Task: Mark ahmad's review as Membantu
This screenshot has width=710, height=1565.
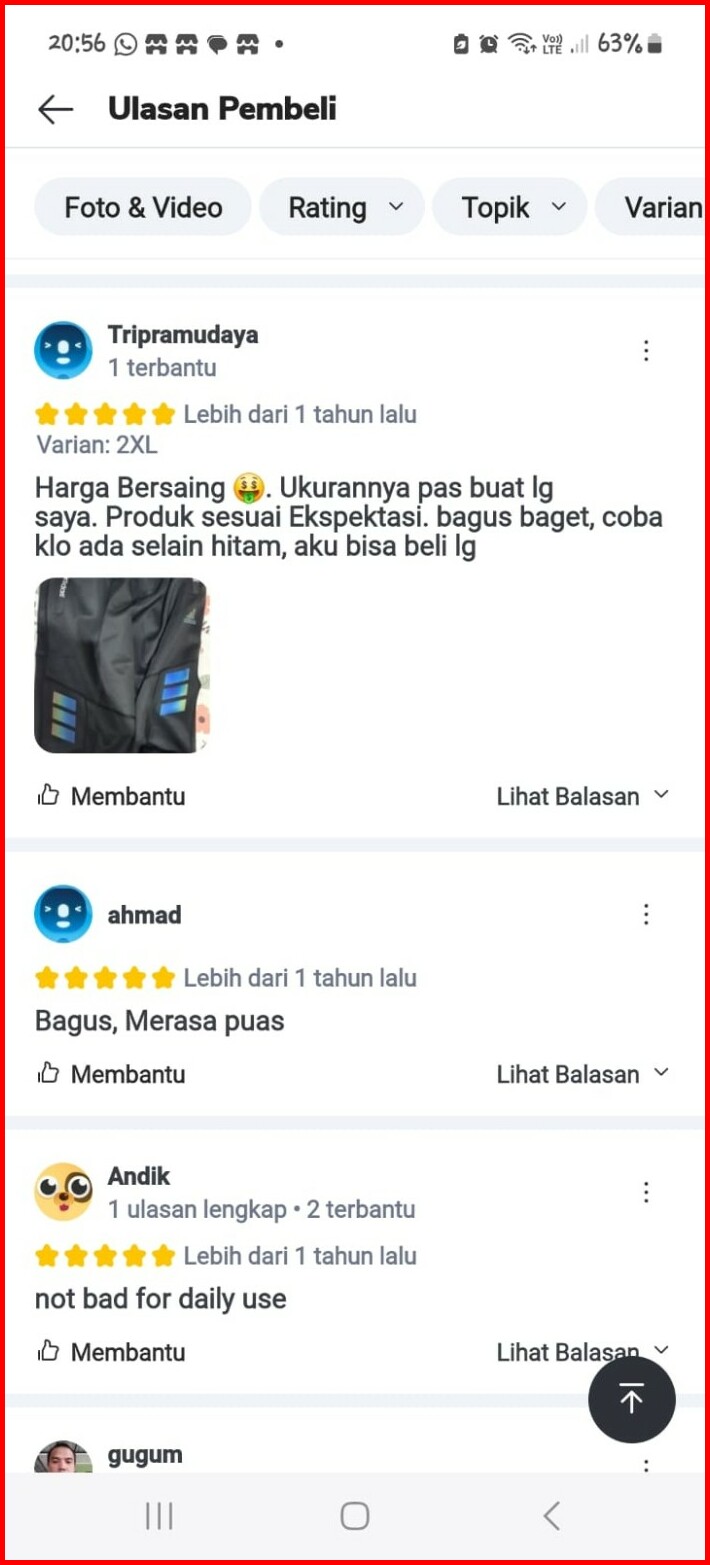Action: [x=111, y=1074]
